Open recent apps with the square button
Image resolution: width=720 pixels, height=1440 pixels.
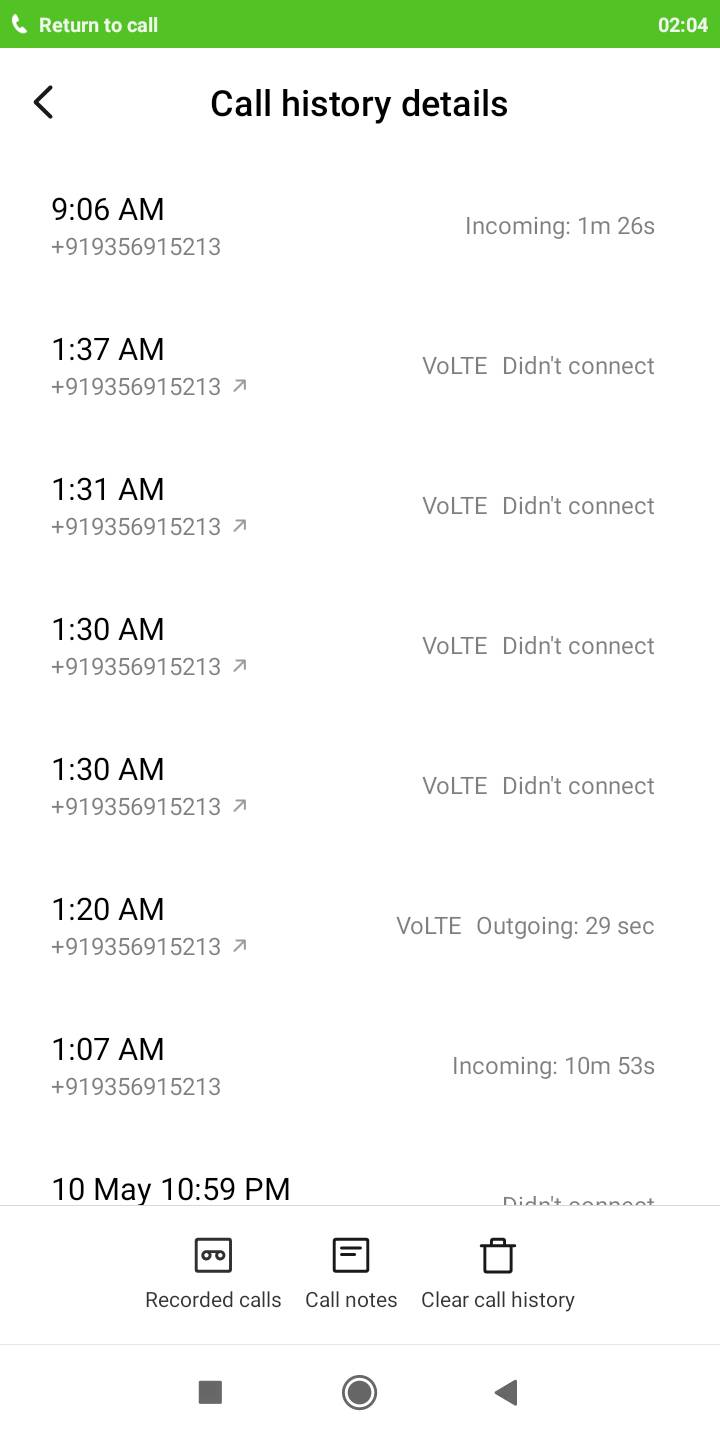tap(210, 1392)
